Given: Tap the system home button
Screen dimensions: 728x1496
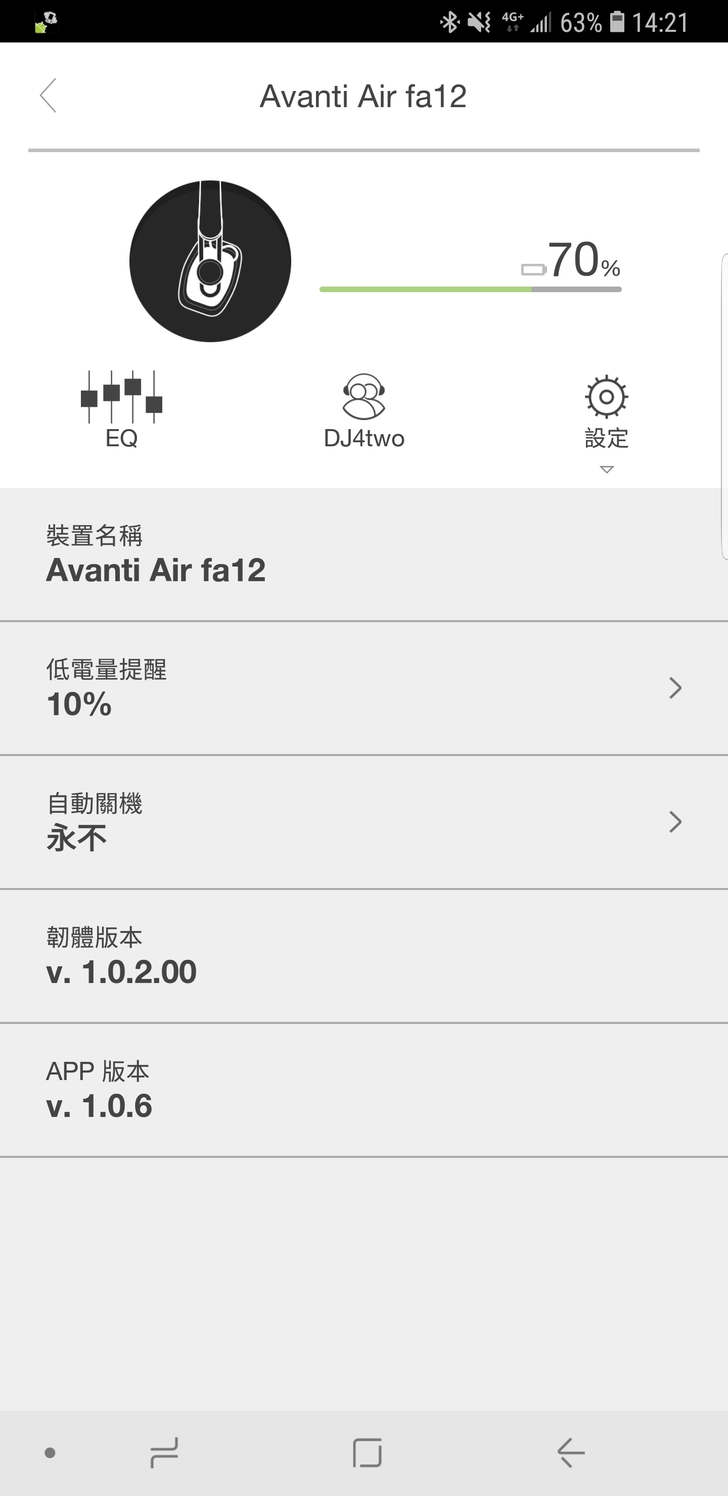Looking at the screenshot, I should tap(367, 1452).
